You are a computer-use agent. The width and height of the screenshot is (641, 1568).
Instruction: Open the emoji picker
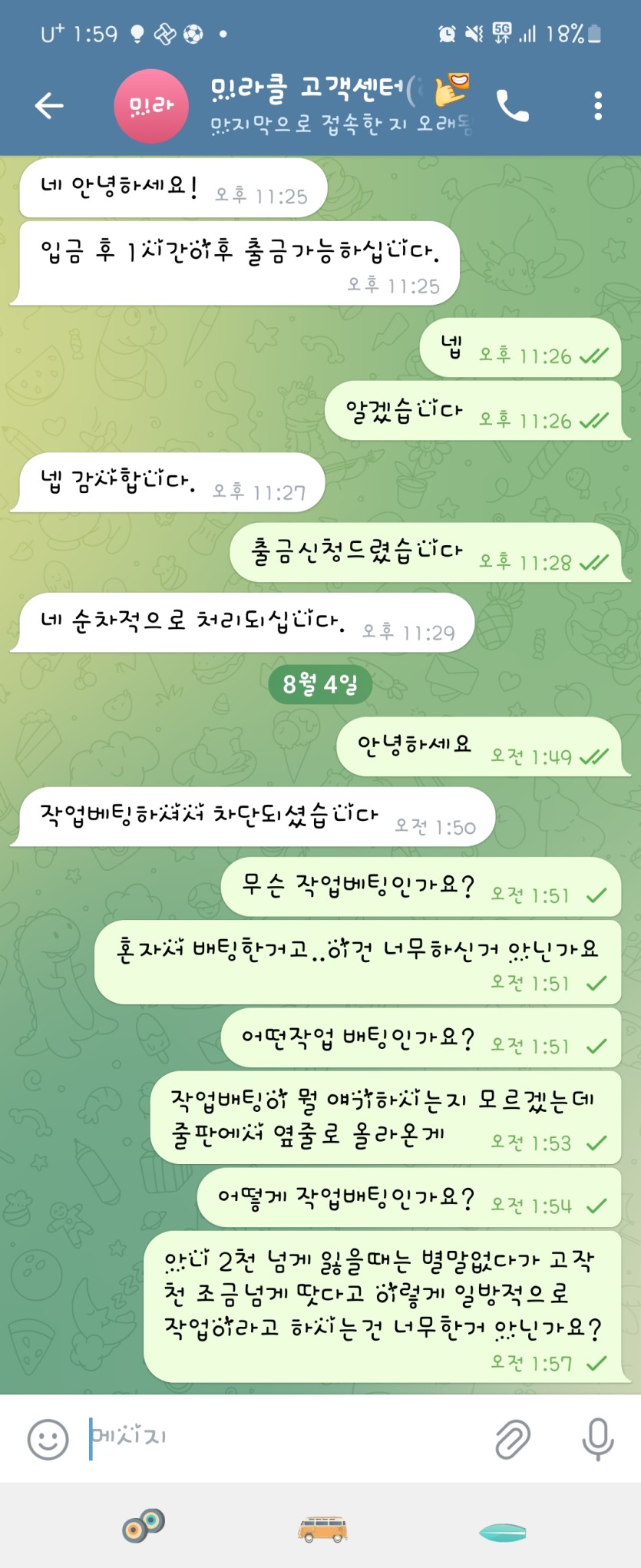[48, 1438]
